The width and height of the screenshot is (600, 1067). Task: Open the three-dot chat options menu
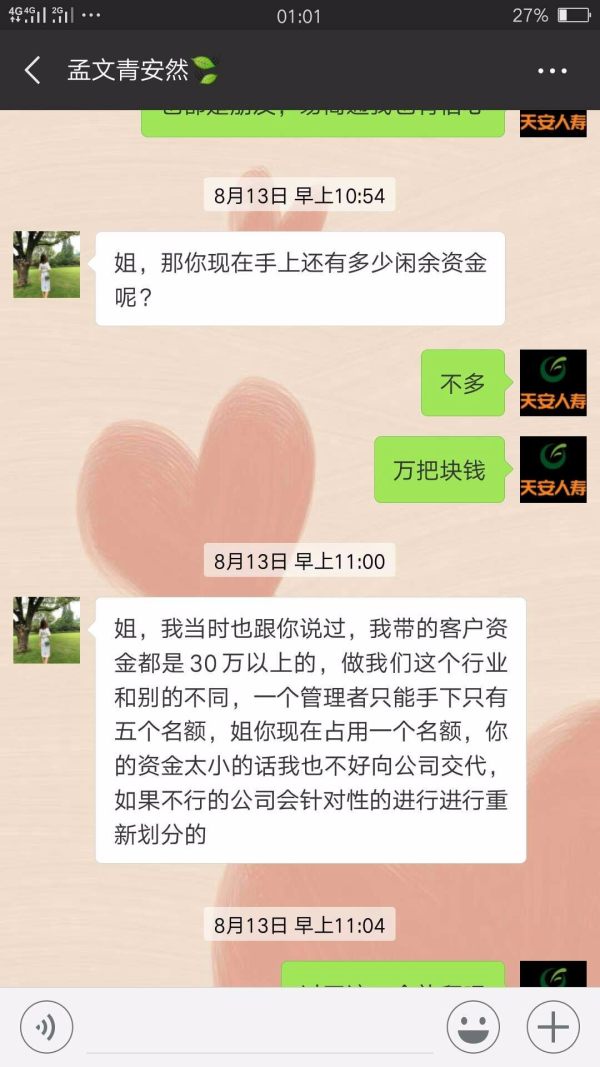pos(552,71)
